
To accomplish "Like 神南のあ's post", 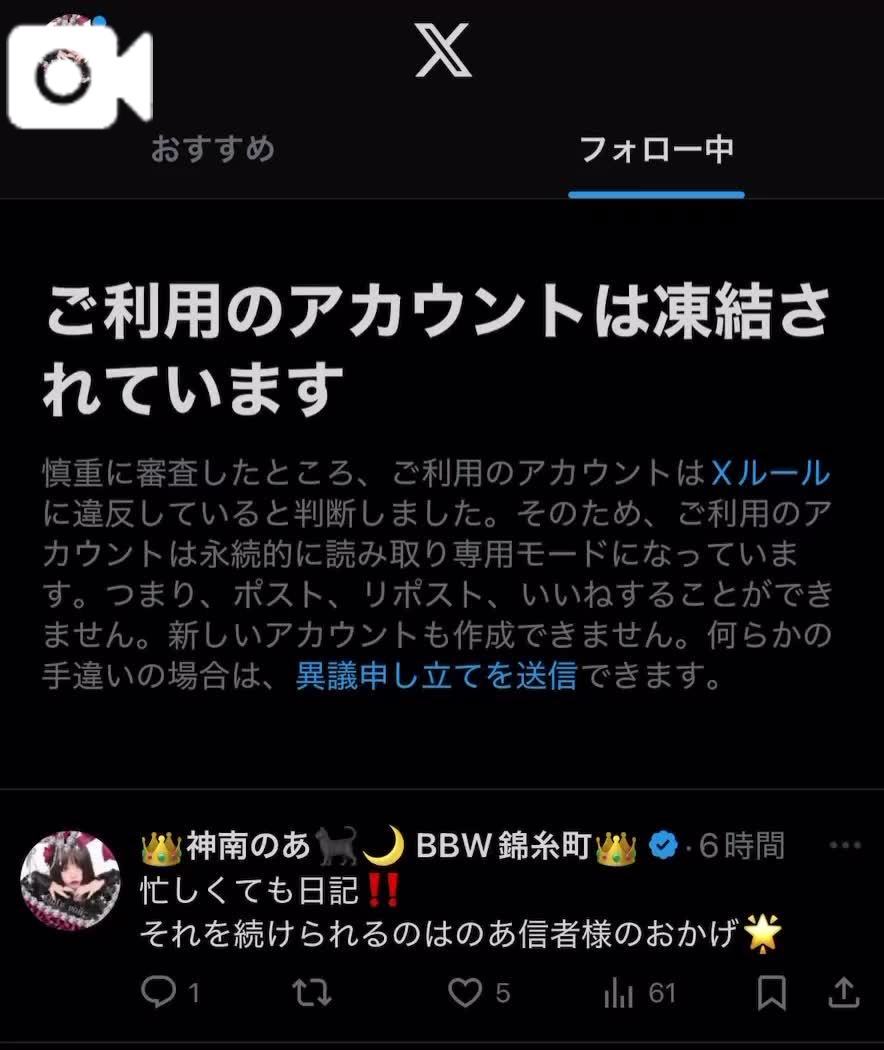I will 464,992.
